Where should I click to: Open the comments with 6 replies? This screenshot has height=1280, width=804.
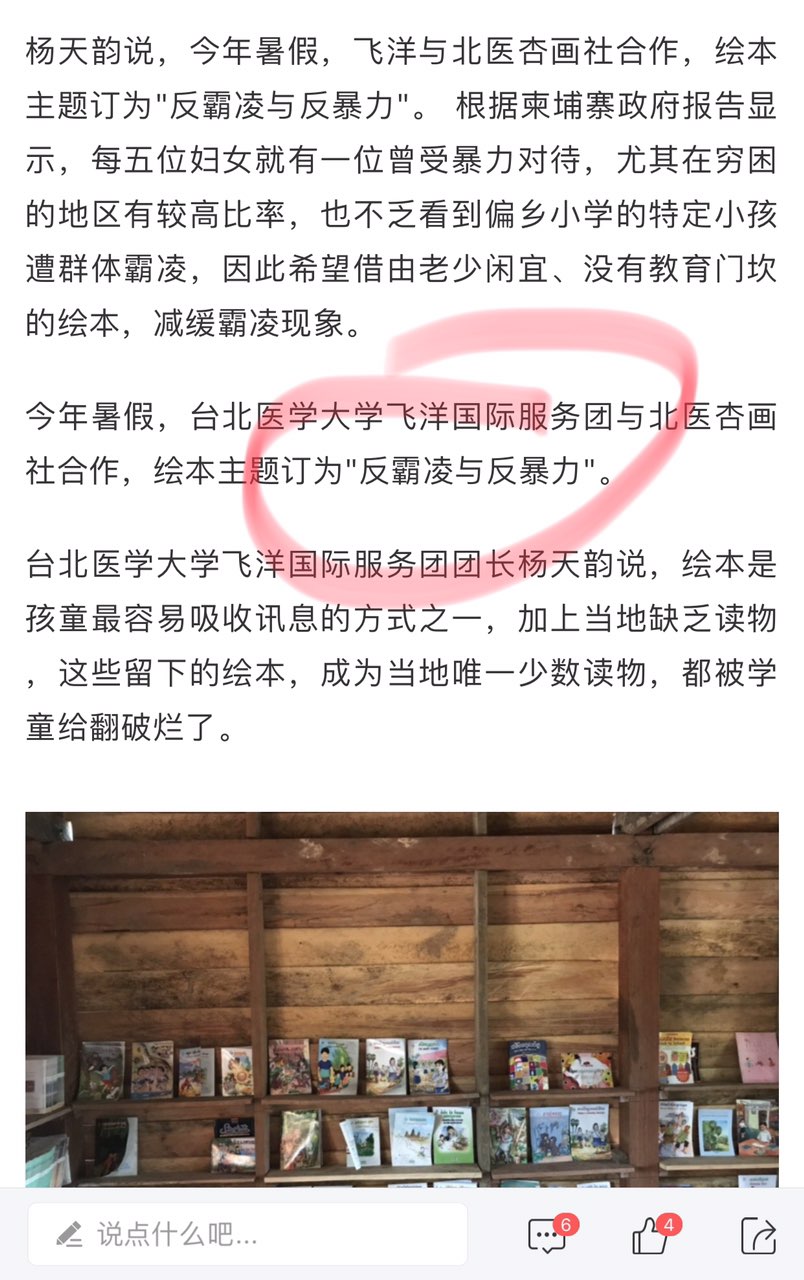click(x=548, y=1235)
